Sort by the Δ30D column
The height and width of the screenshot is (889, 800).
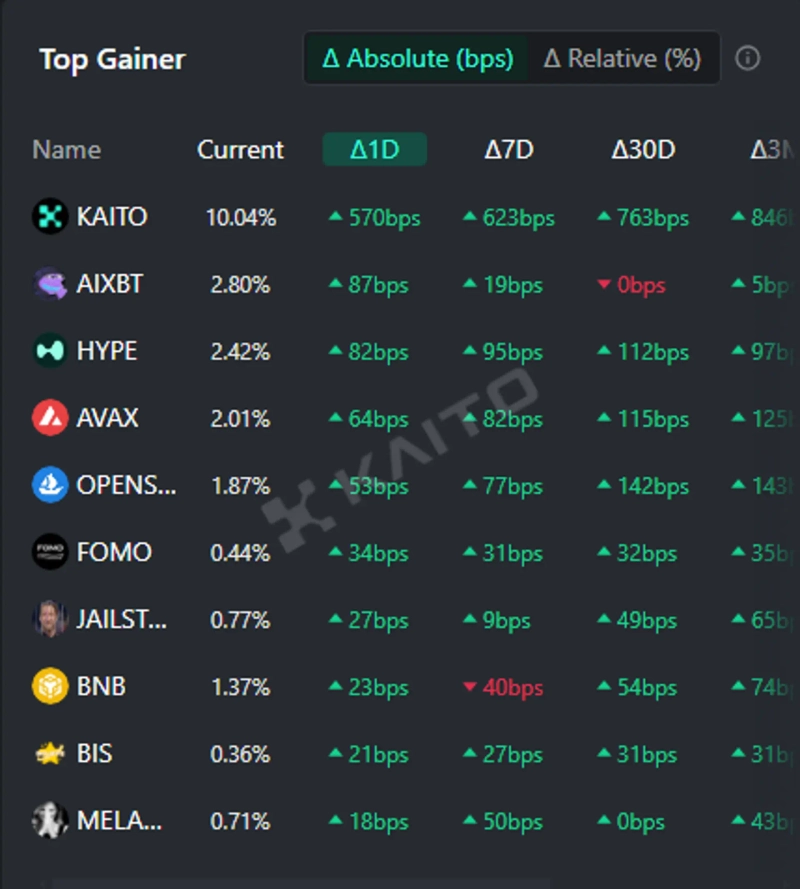pyautogui.click(x=643, y=150)
